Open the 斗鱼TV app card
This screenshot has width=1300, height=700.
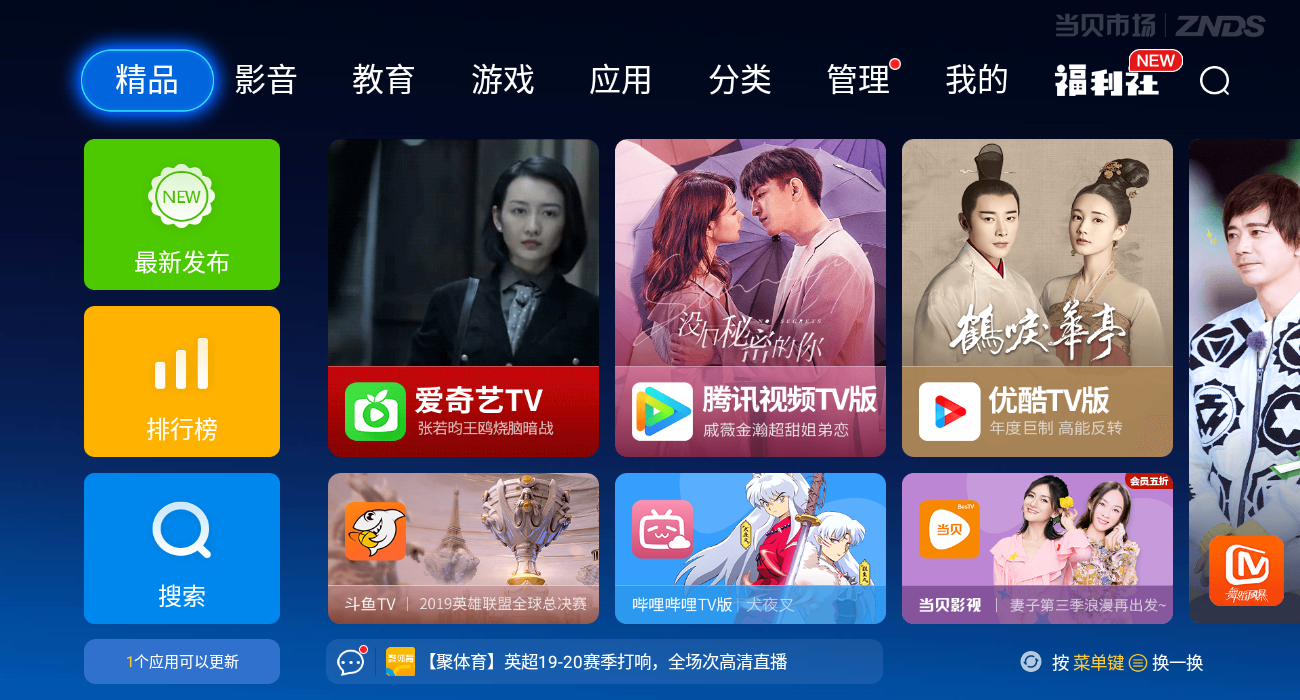point(463,548)
